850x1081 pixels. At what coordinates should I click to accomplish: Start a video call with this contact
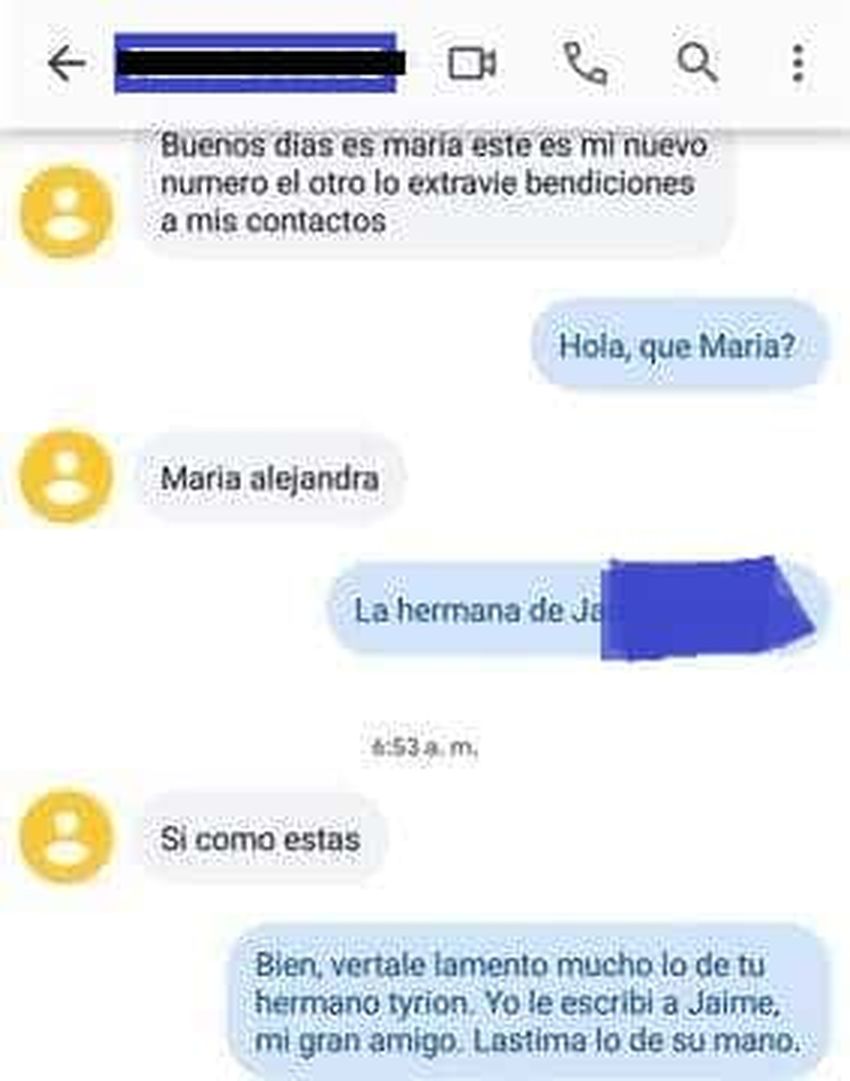click(472, 64)
